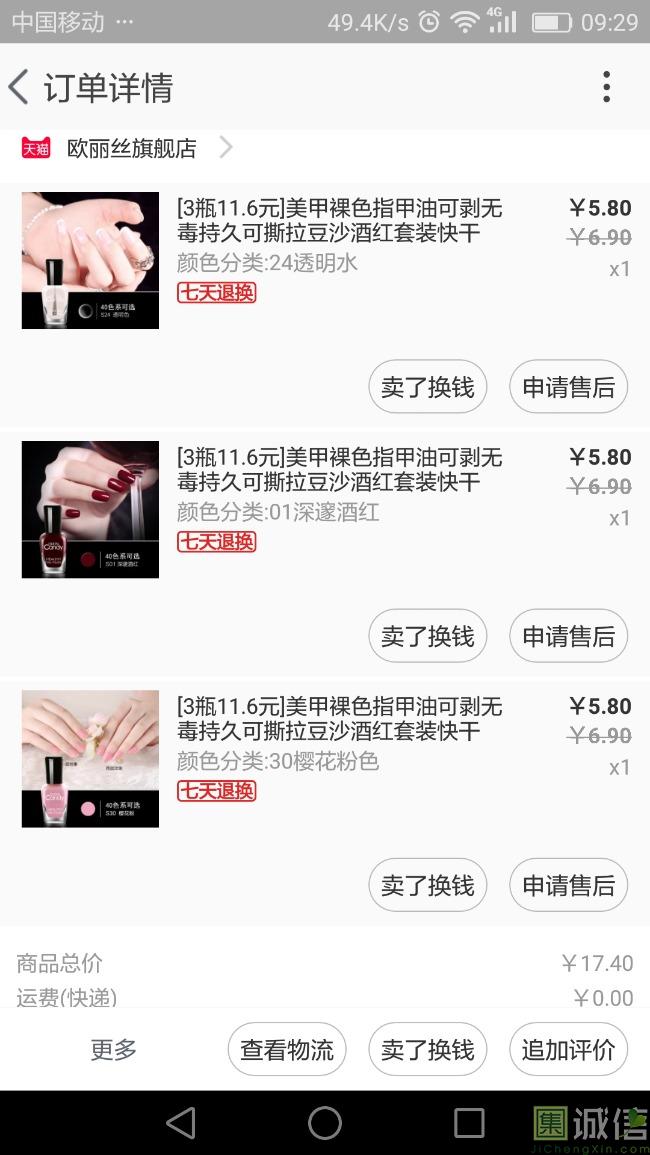Request after-sales for the 01深邃酒红 item
Viewport: 650px width, 1155px height.
tap(568, 636)
